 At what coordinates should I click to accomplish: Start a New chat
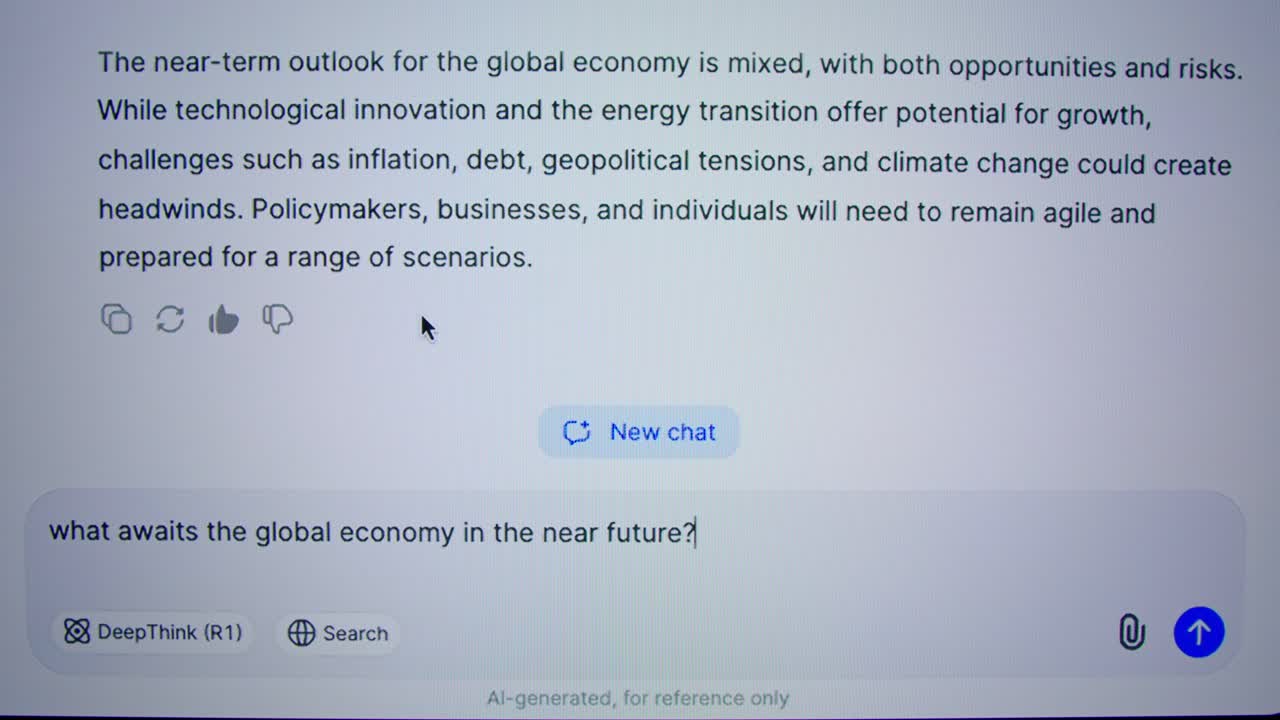639,432
